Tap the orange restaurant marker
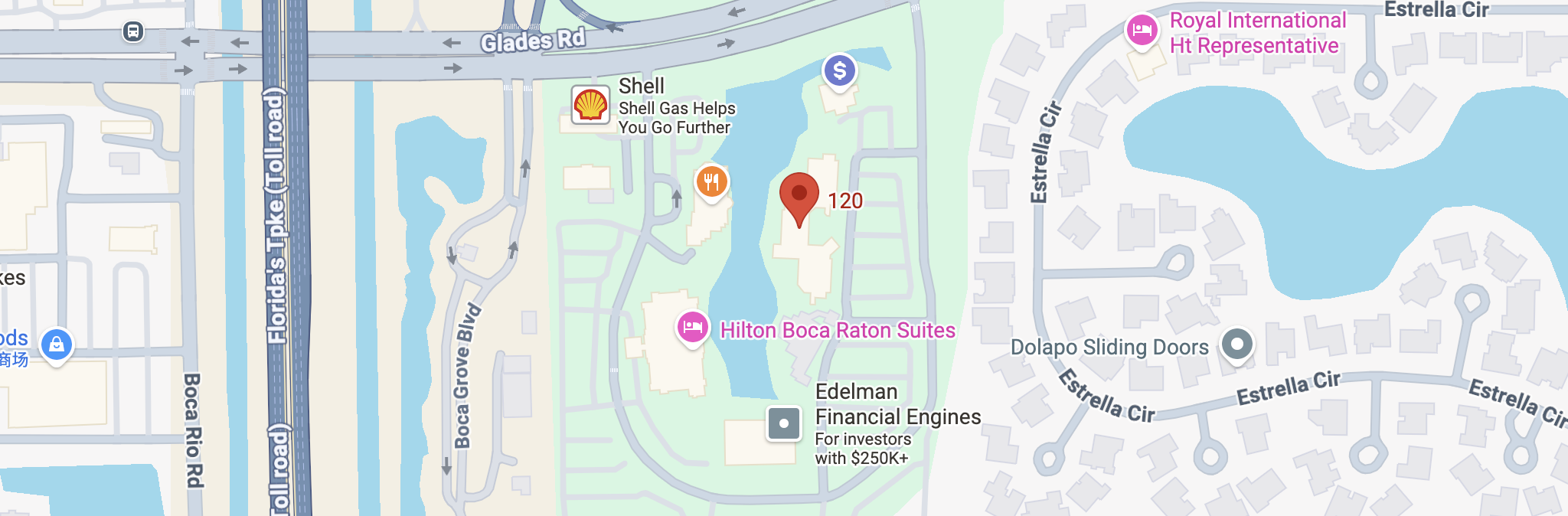 711,181
